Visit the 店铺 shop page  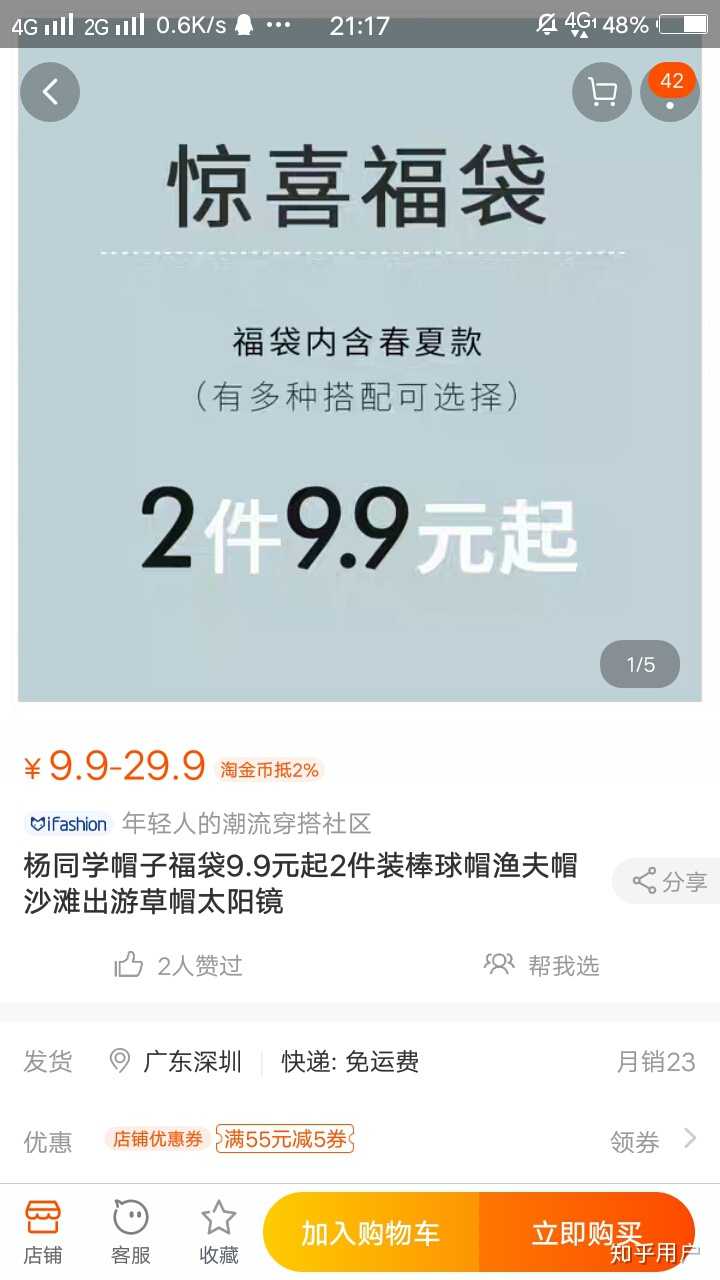(x=43, y=1231)
